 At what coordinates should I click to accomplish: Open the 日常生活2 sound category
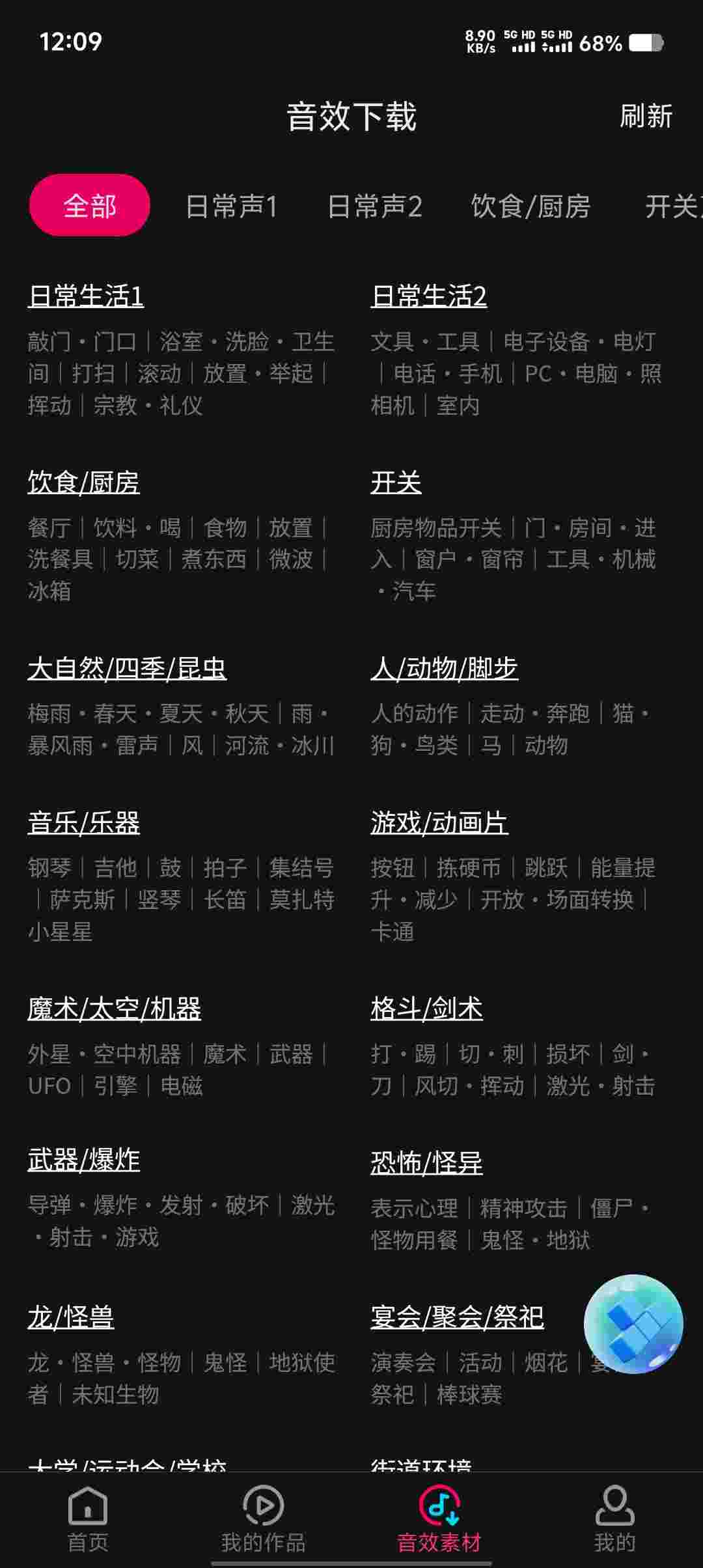428,296
